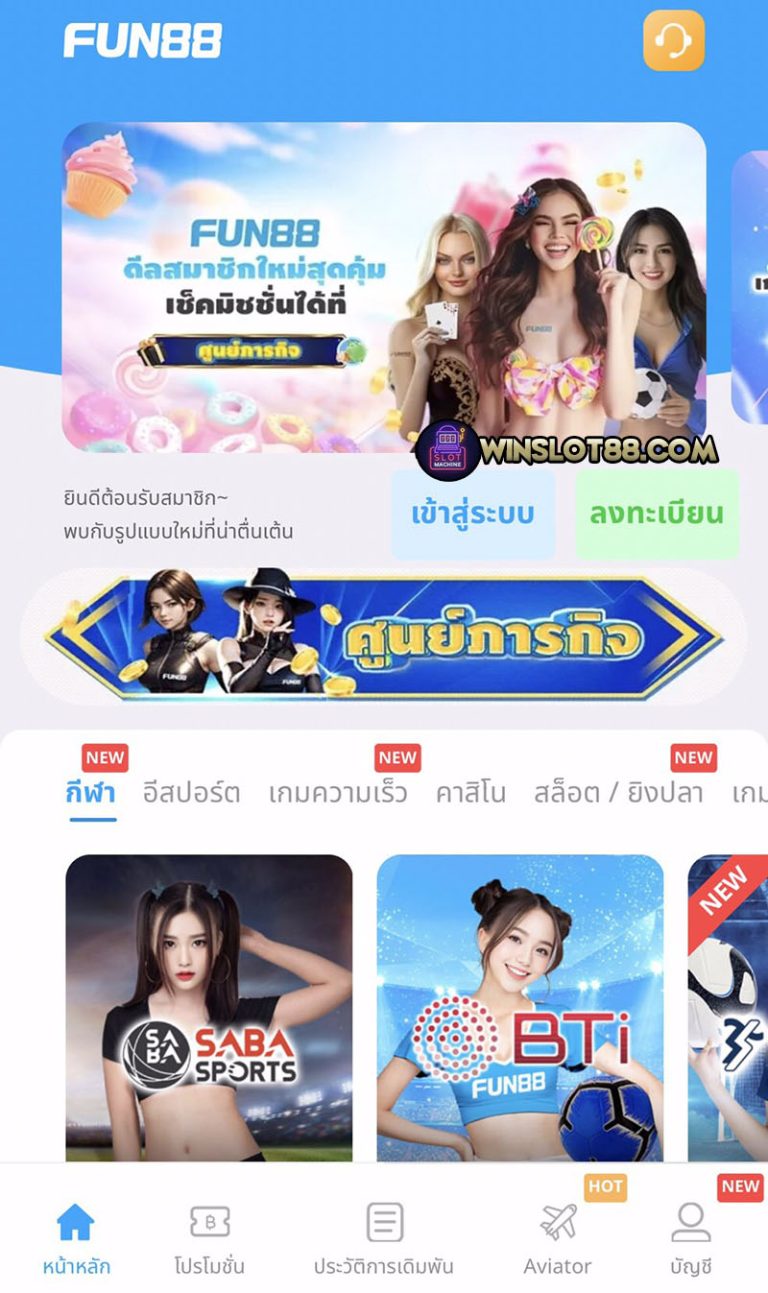This screenshot has width=768, height=1293.
Task: Open the ศูนย์ภารกิจ mission center banner
Action: click(x=384, y=636)
